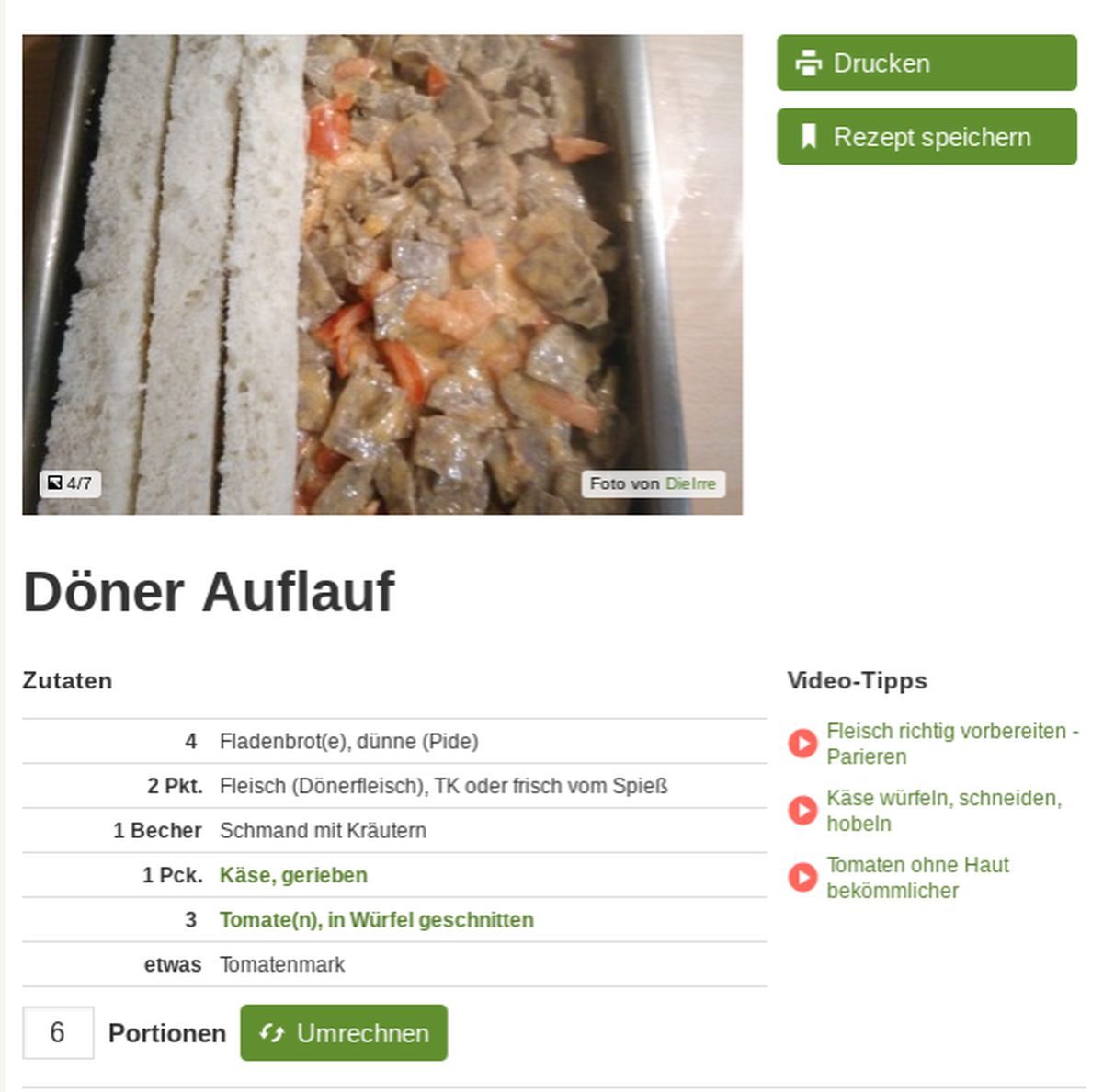This screenshot has height=1092, width=1103.
Task: Open the recipe photo gallery image
Action: point(381,274)
